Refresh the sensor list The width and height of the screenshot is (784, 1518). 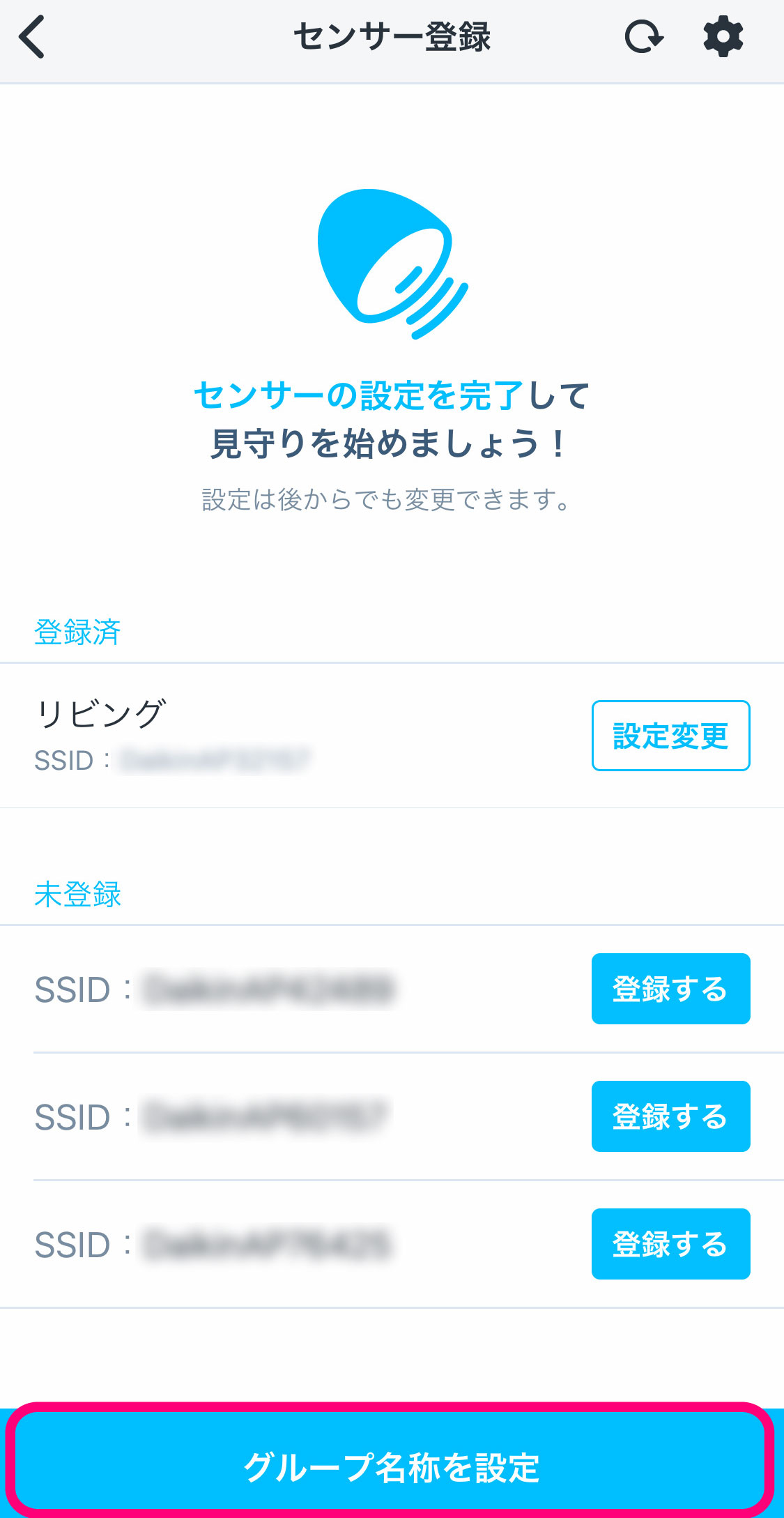pos(643,37)
